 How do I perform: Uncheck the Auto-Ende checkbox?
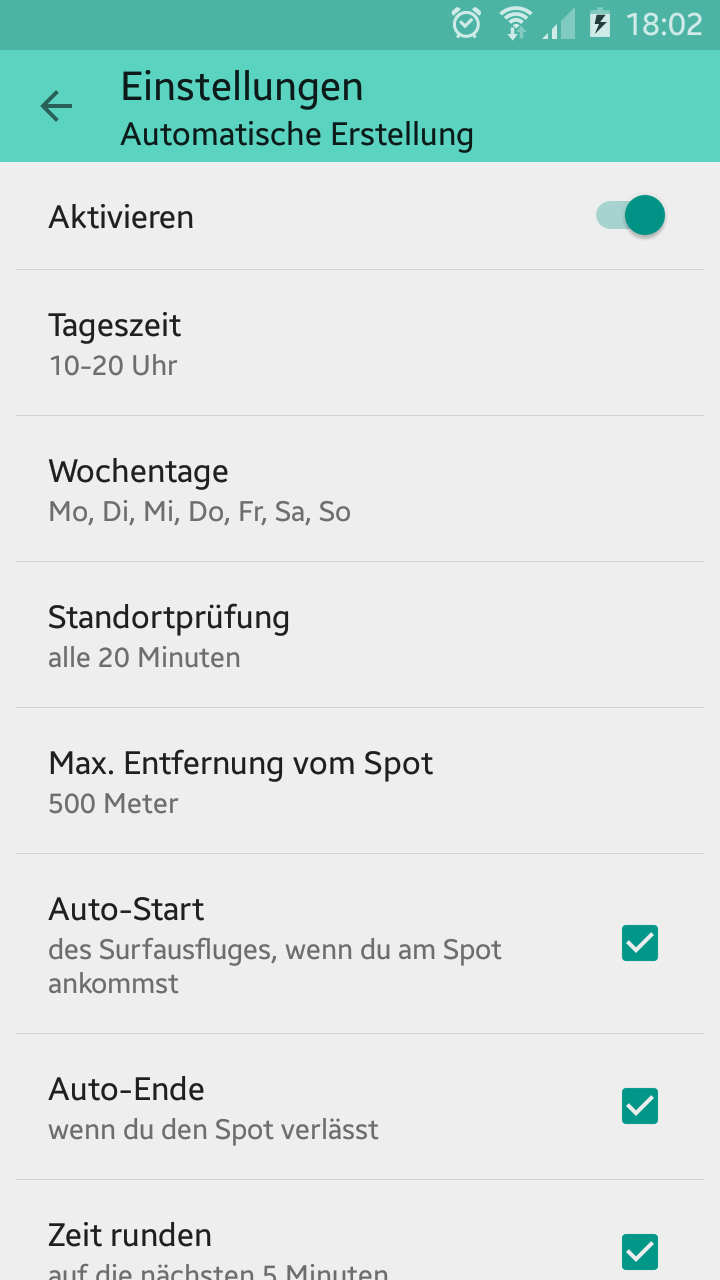640,1106
